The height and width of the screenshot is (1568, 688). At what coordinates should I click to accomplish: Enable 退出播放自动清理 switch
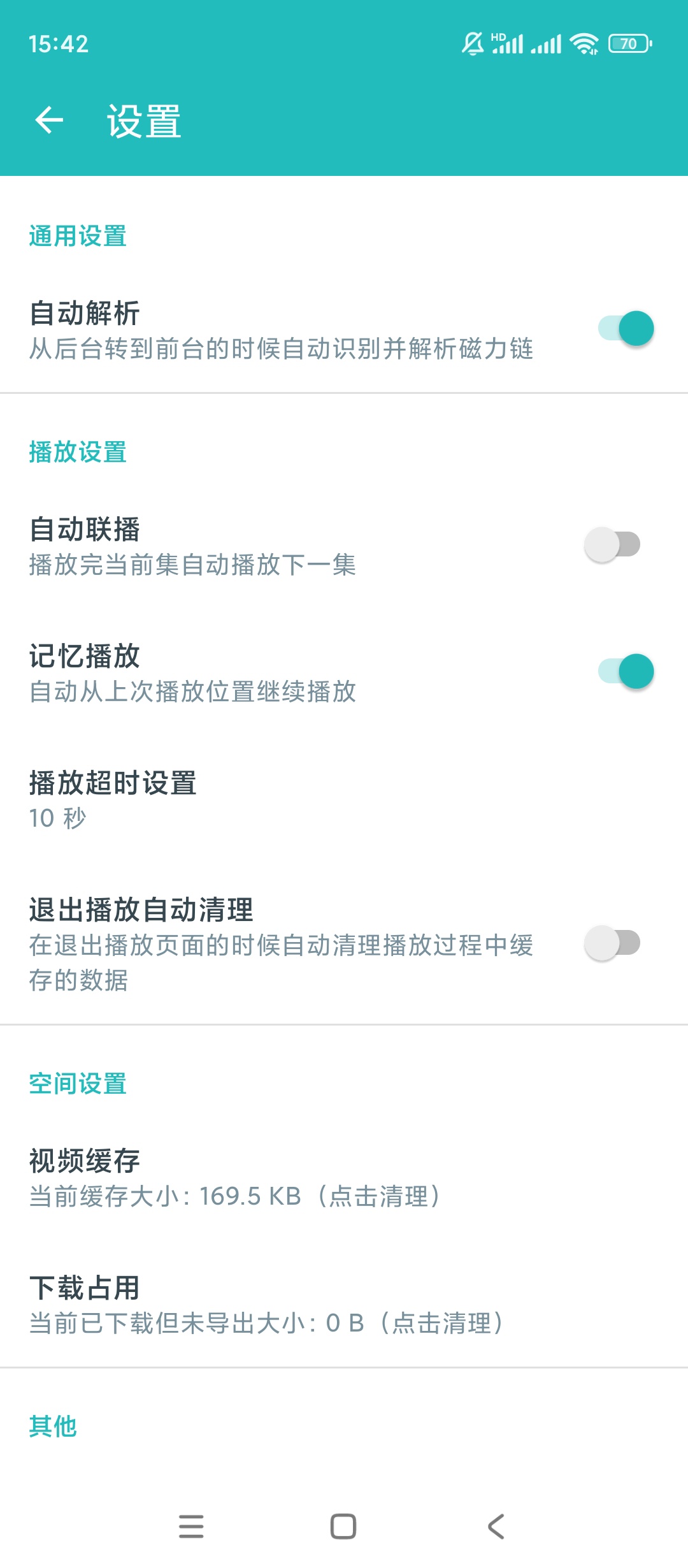pyautogui.click(x=612, y=943)
